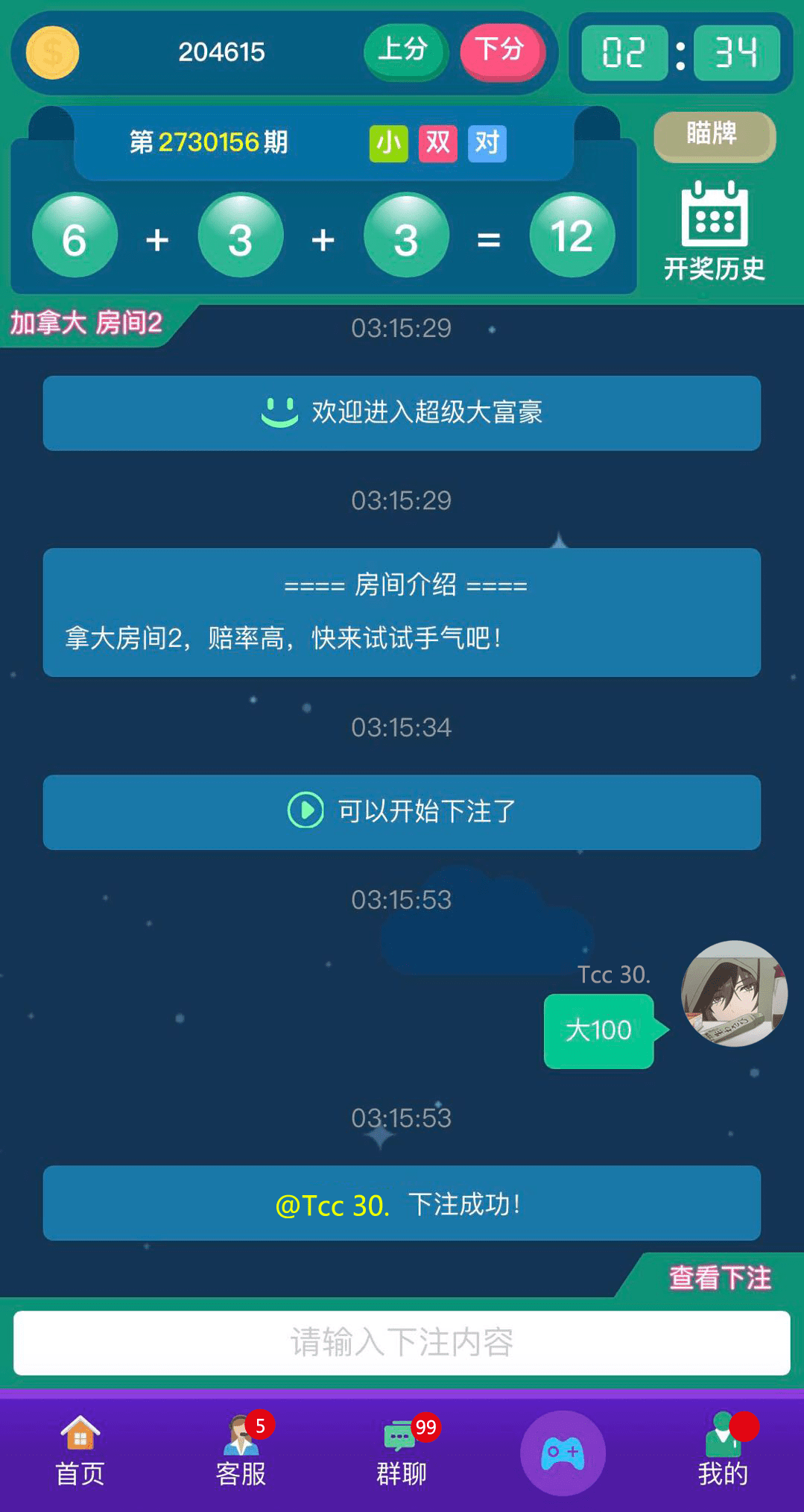
Task: Expand the 瞄牌 peek cards panel
Action: (x=713, y=136)
